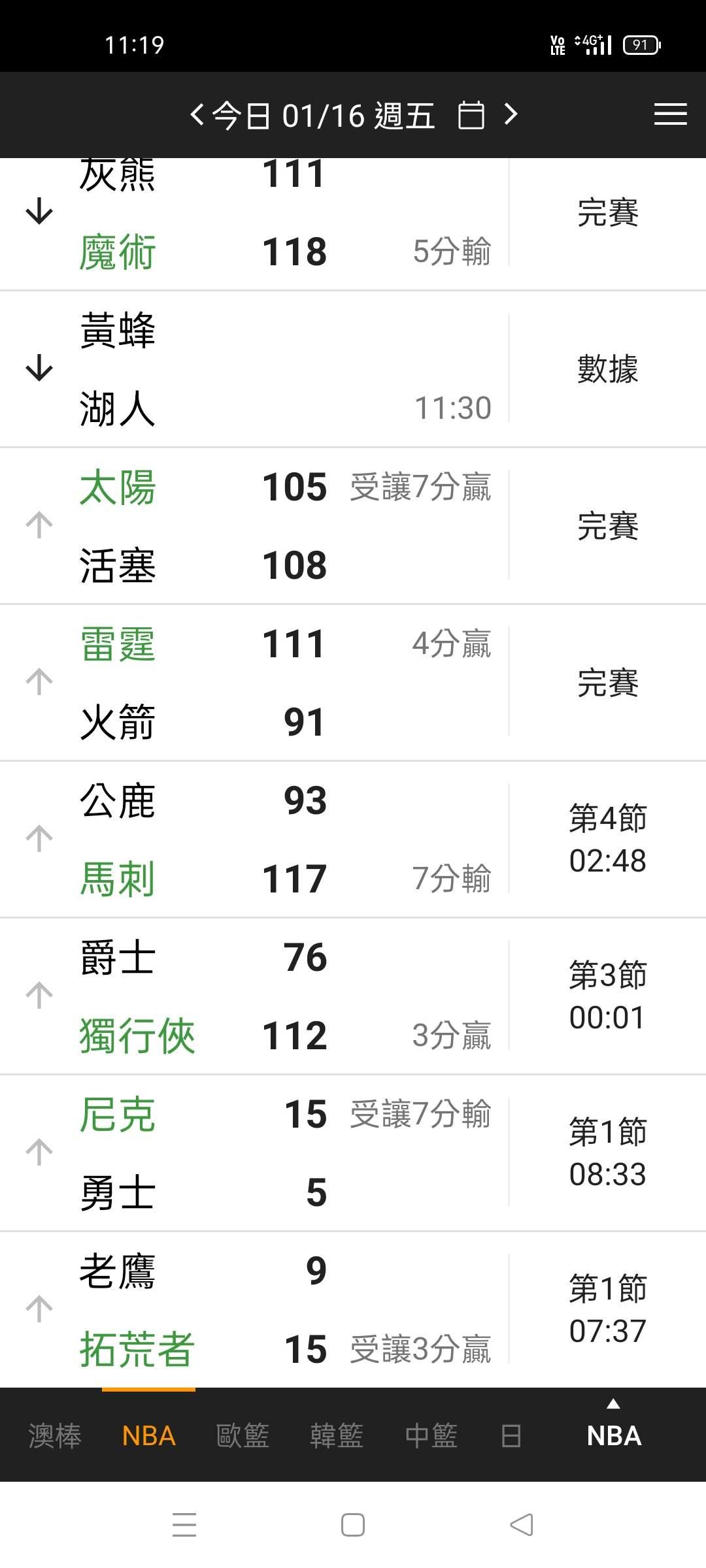Open the 爵士 vs 獨行俠 game
The height and width of the screenshot is (1568, 706).
click(353, 996)
